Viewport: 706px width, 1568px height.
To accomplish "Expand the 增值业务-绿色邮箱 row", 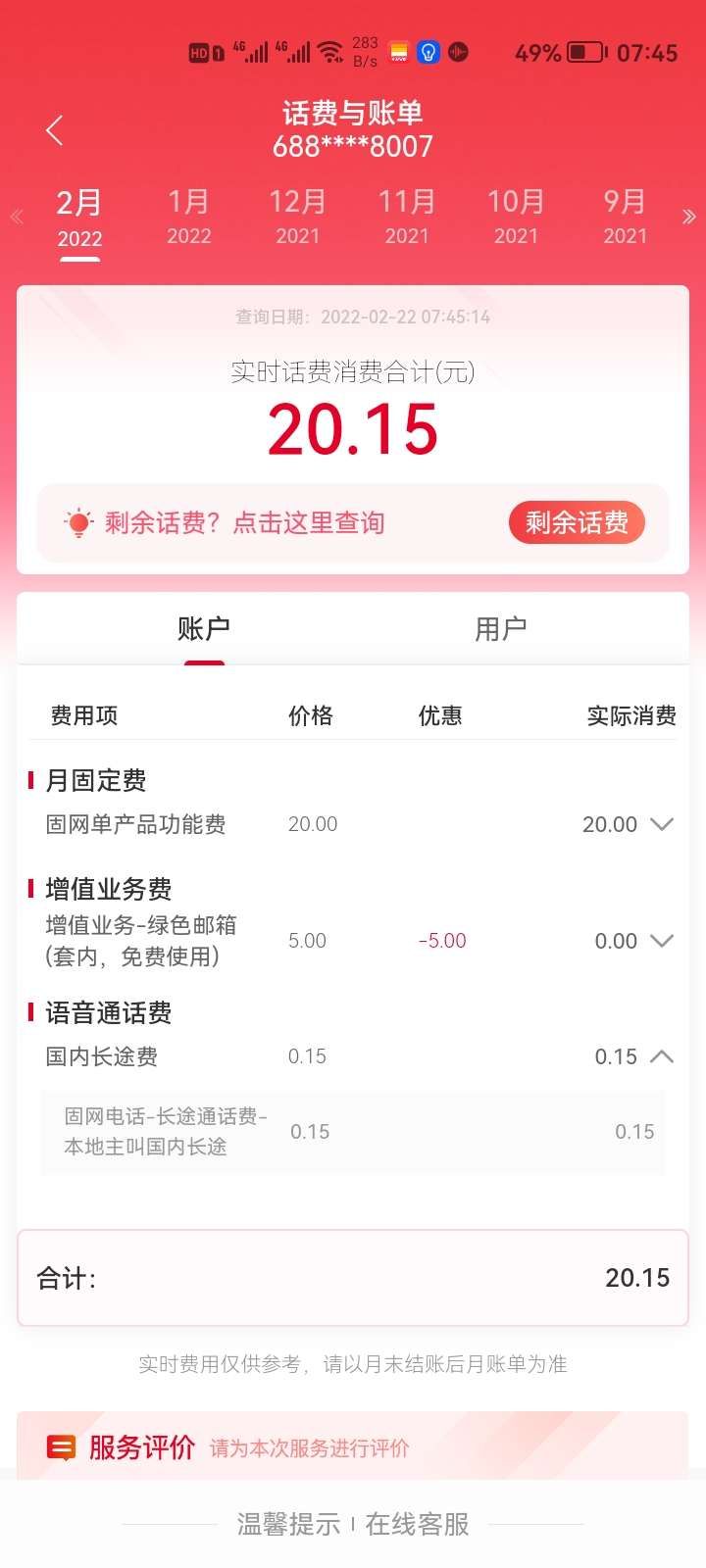I will 662,941.
